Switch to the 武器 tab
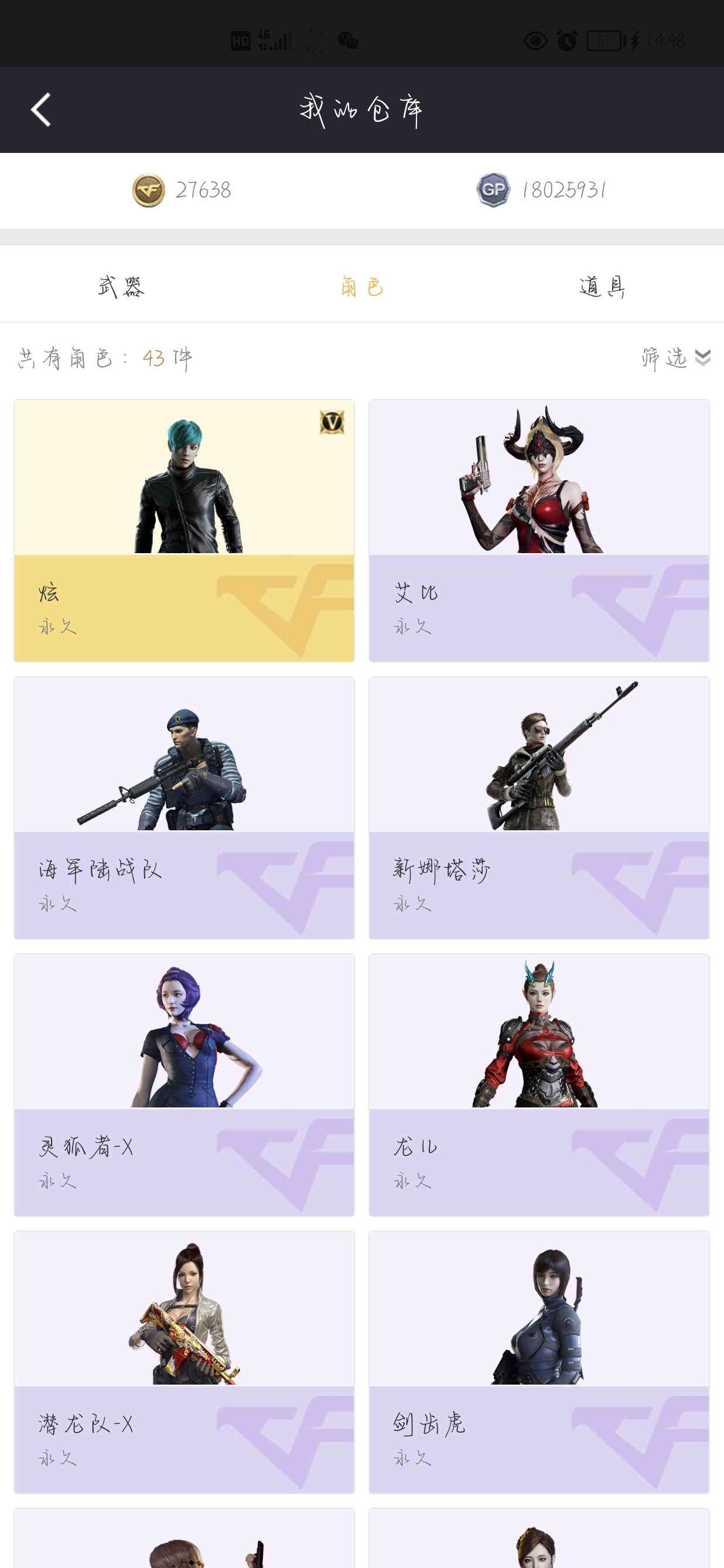The image size is (724, 1568). (121, 286)
